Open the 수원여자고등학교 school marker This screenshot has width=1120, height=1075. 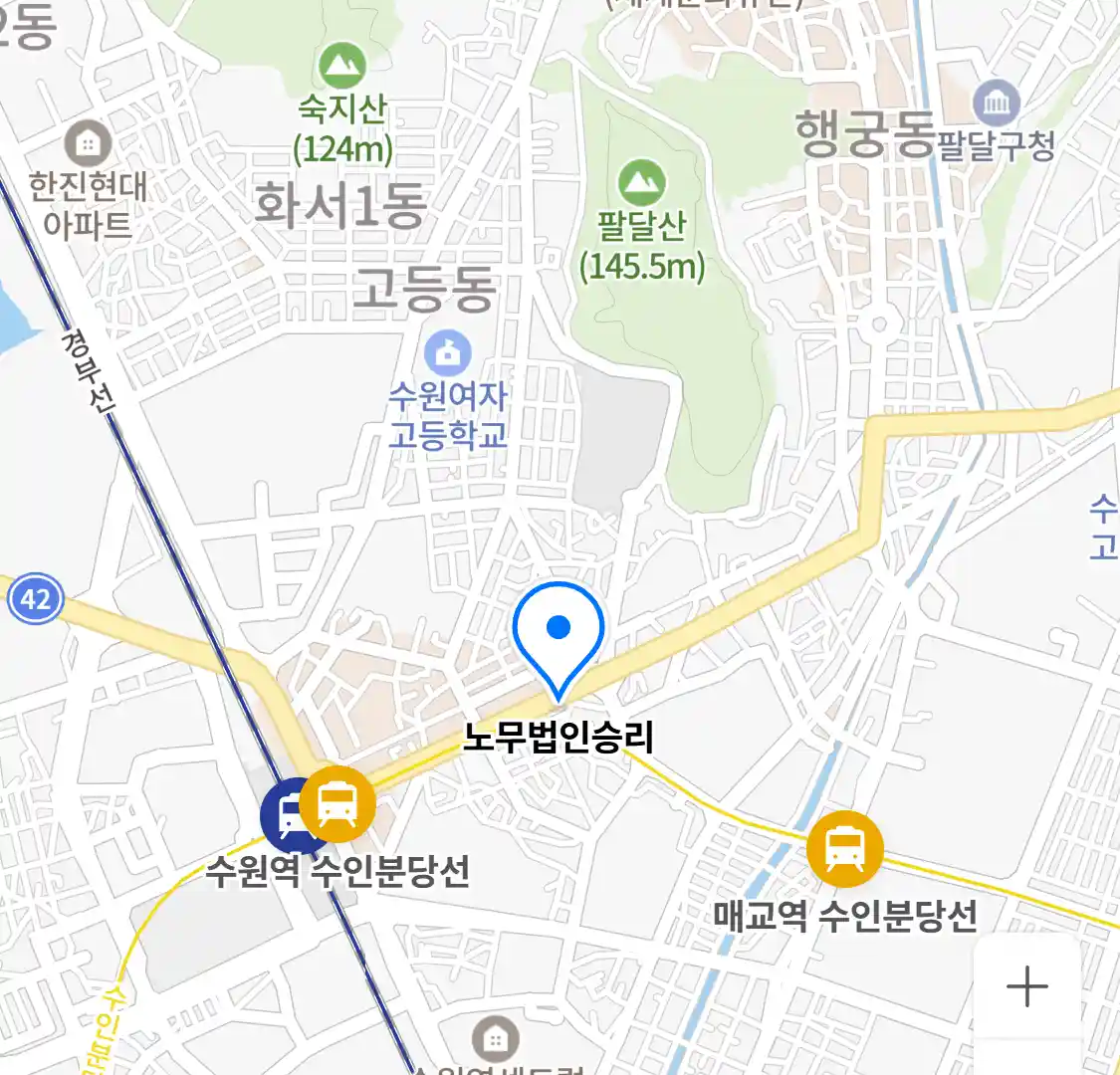click(x=448, y=353)
